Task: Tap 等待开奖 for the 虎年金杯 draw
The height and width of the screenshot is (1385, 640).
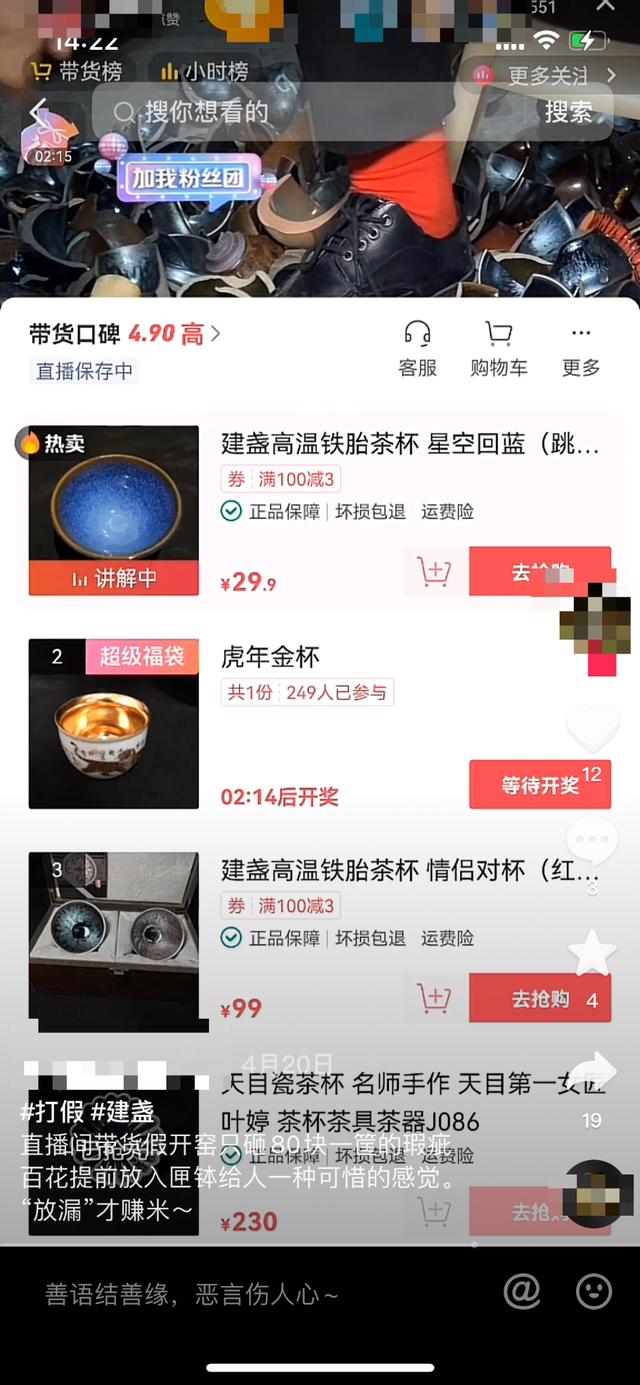Action: pyautogui.click(x=540, y=785)
